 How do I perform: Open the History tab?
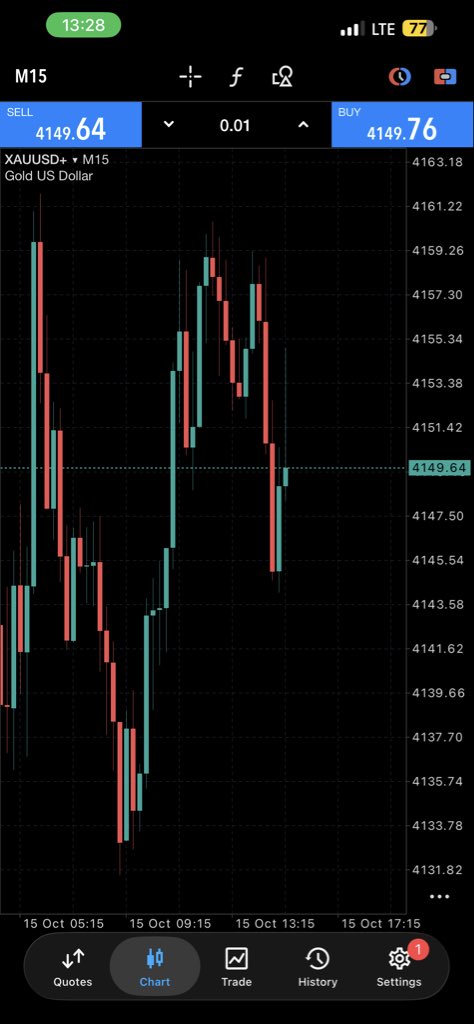[x=317, y=967]
